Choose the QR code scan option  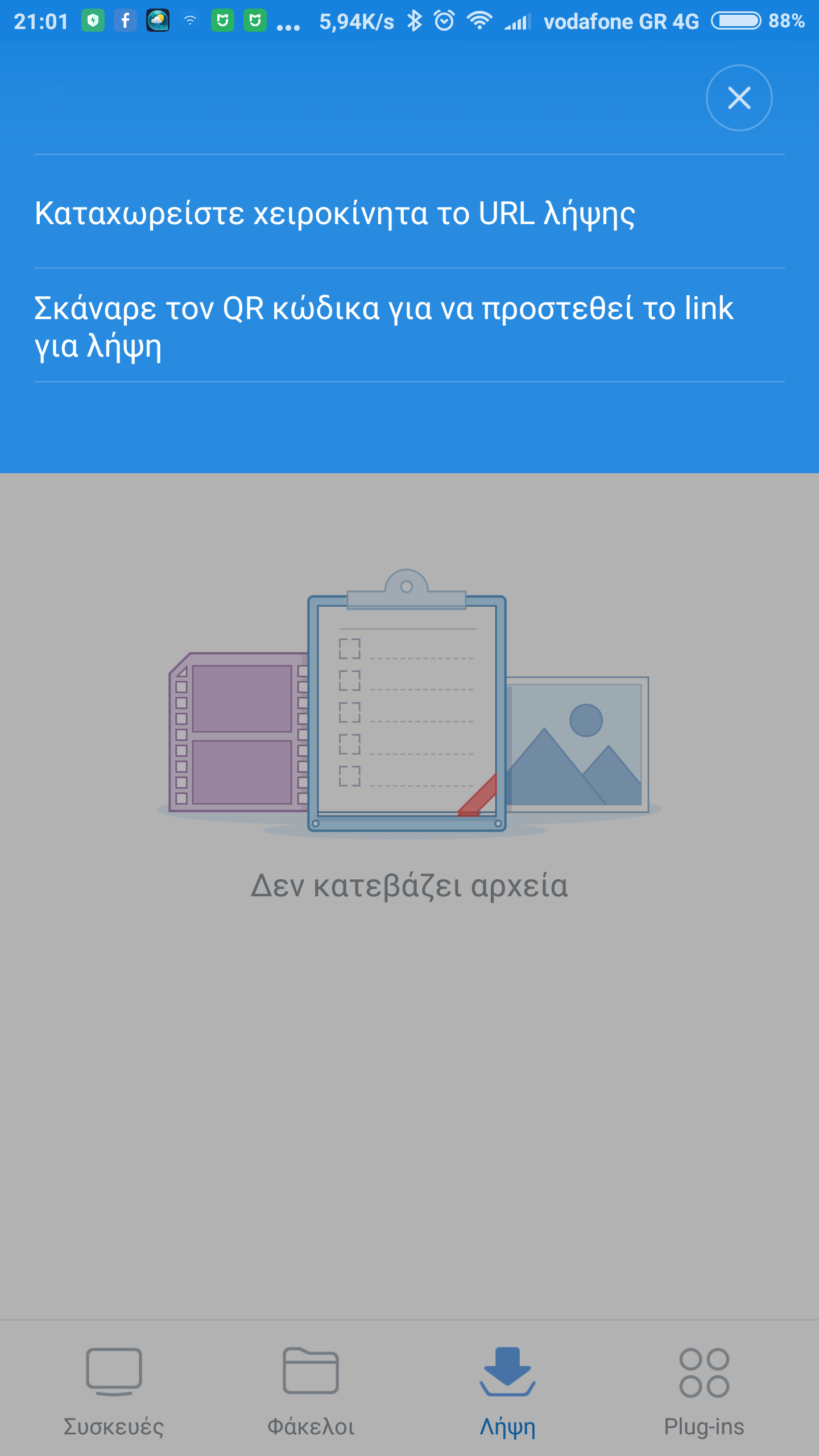[x=383, y=327]
